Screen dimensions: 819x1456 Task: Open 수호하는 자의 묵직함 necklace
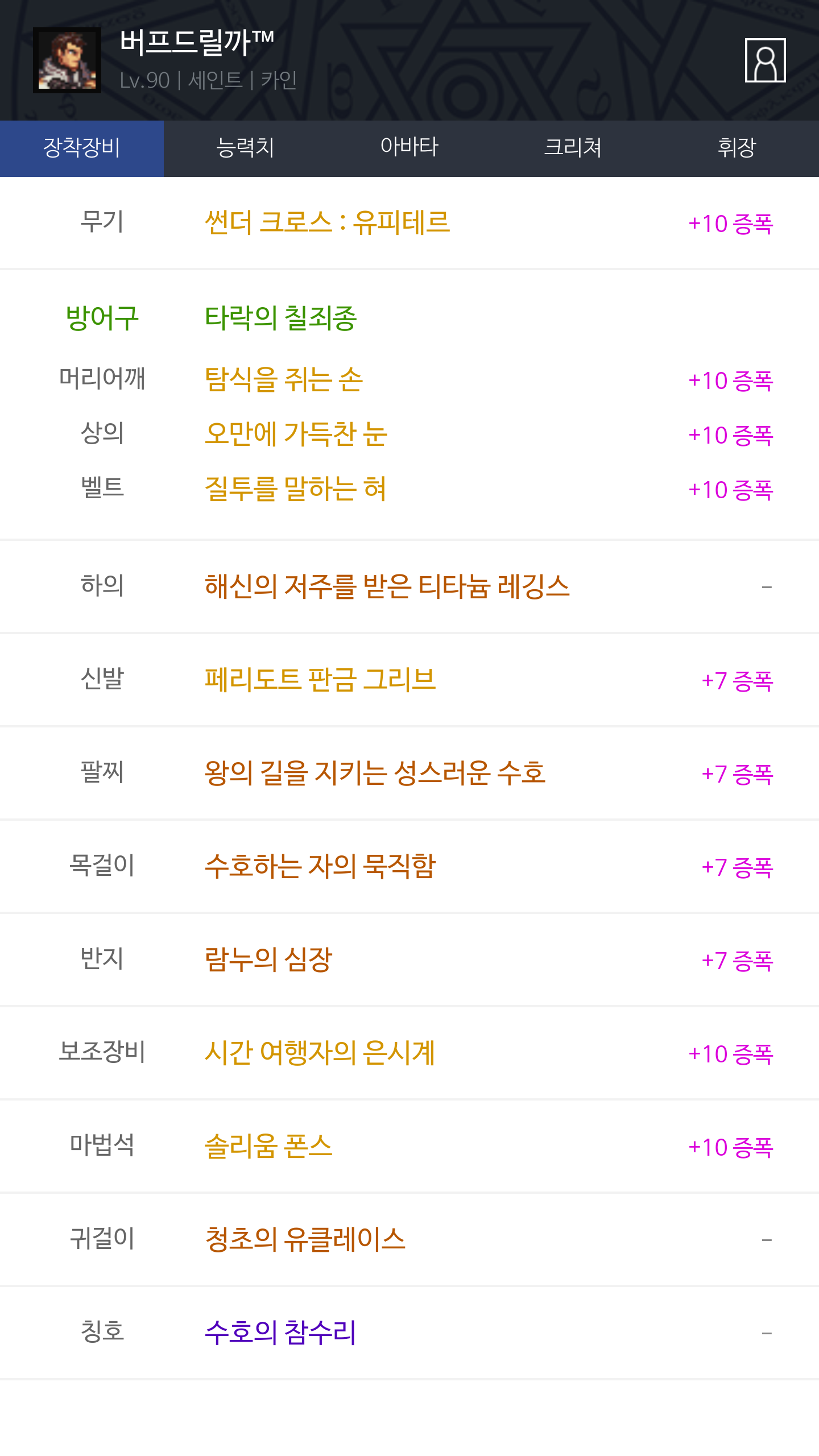click(x=320, y=866)
